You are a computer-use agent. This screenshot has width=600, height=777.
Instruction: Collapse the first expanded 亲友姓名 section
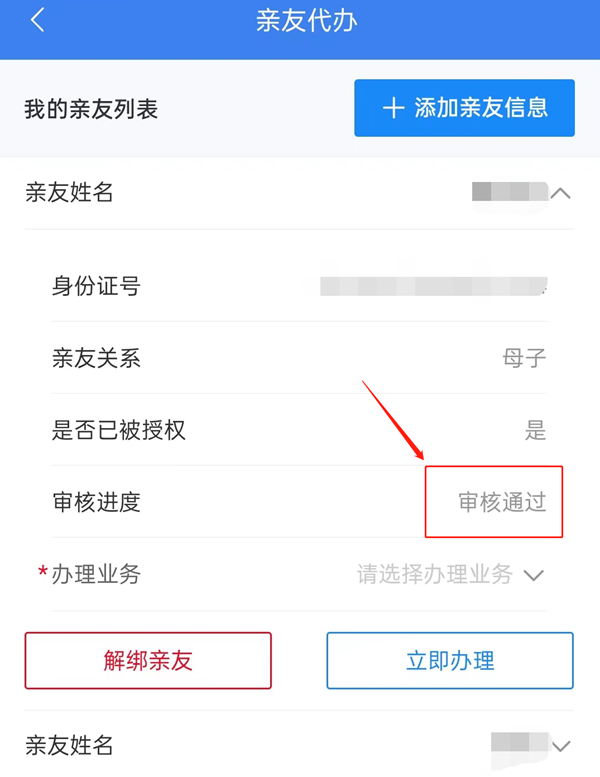coord(561,193)
